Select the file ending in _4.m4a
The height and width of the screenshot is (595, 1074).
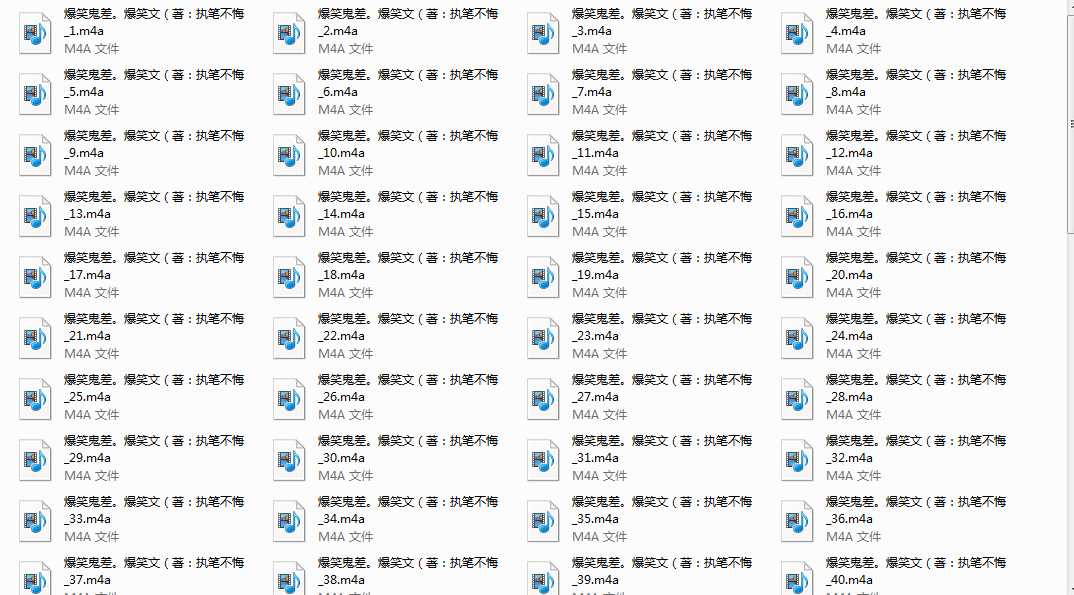(798, 34)
